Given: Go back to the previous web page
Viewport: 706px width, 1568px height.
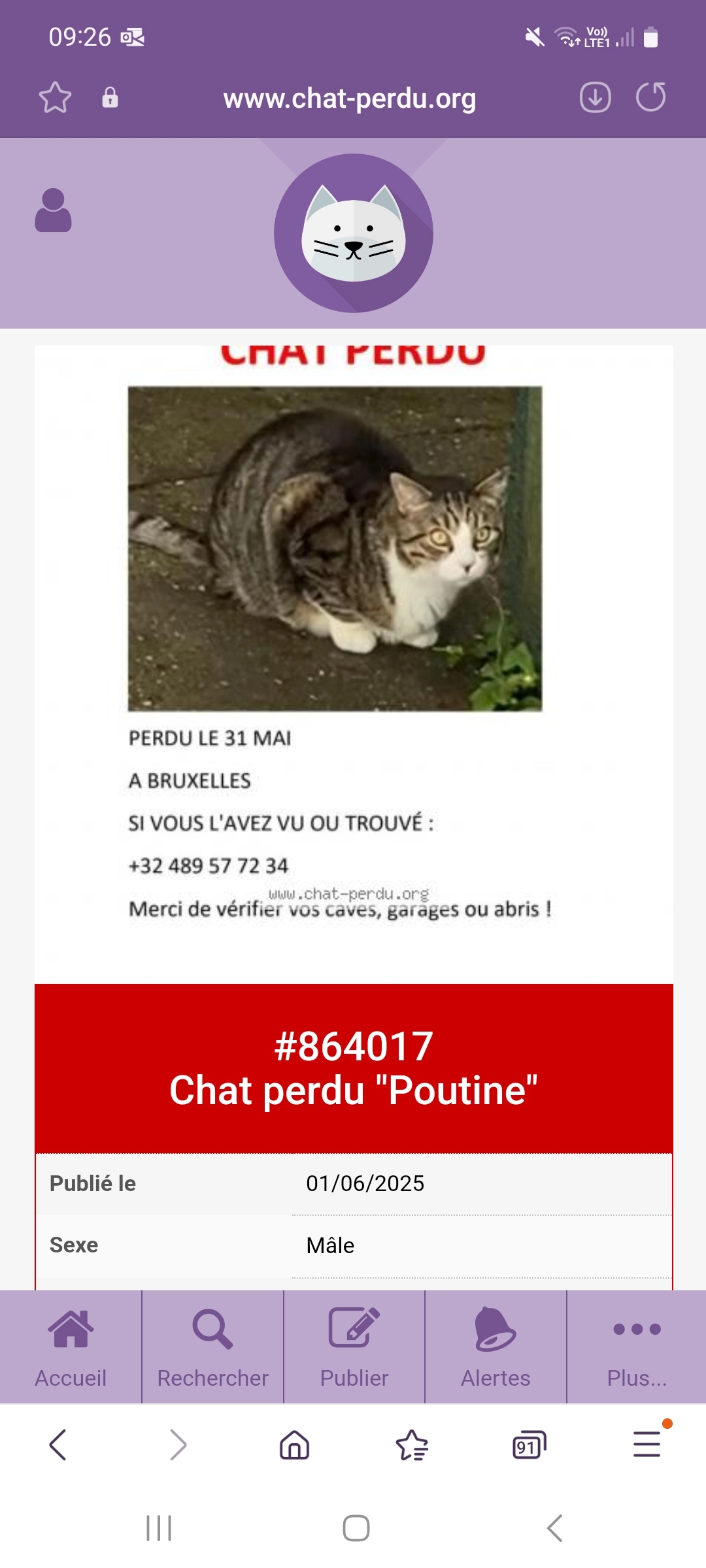Looking at the screenshot, I should [x=58, y=1445].
